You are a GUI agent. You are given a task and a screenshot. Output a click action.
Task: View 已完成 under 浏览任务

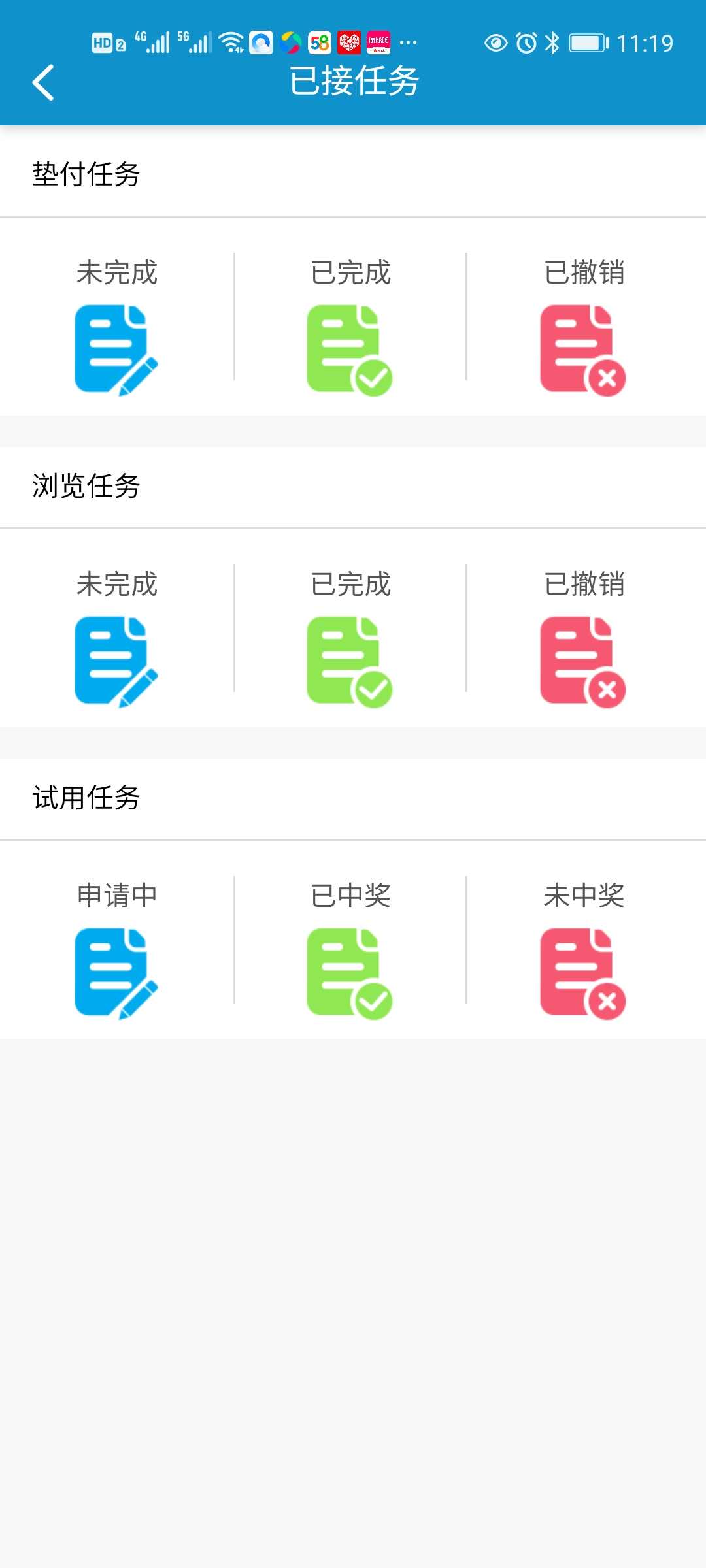click(349, 661)
